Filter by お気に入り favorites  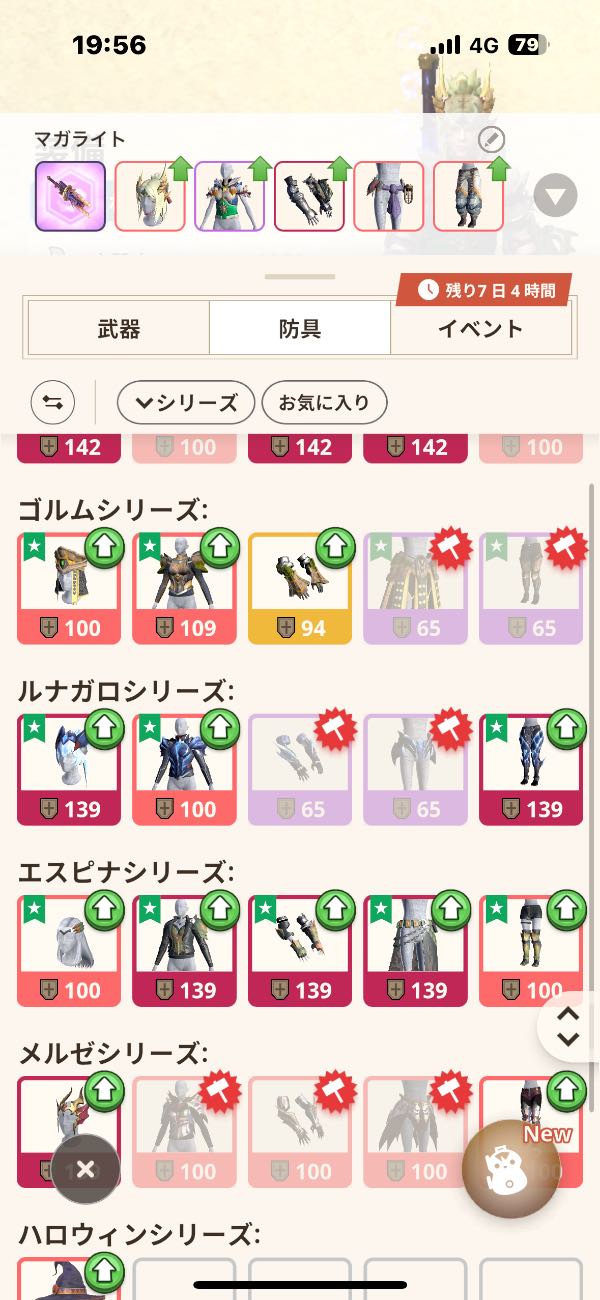pos(324,403)
